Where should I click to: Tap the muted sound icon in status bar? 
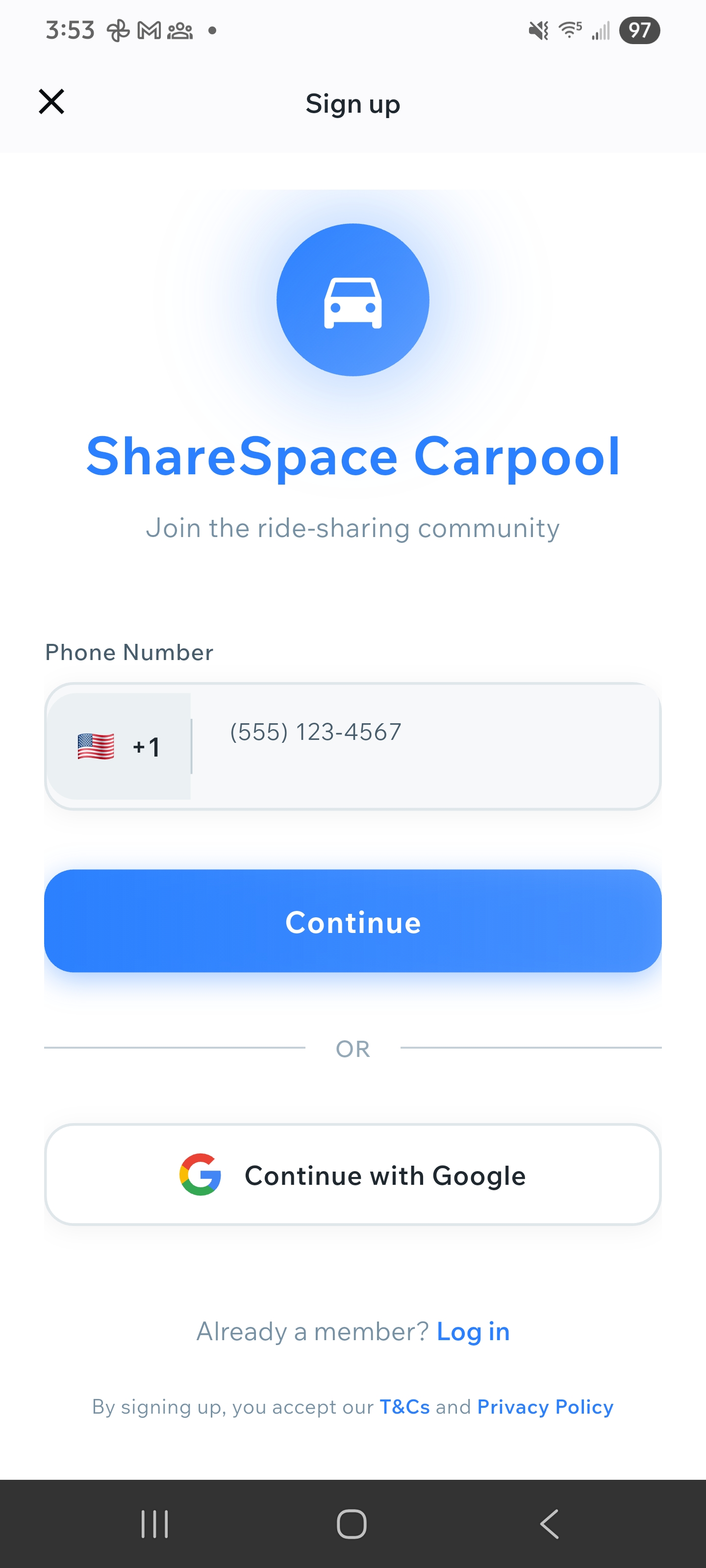(538, 30)
